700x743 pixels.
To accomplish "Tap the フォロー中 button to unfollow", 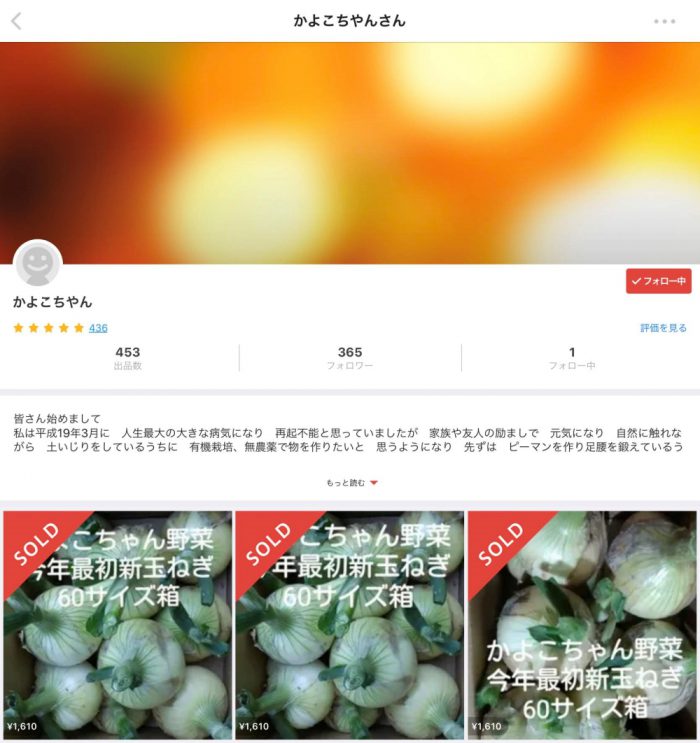I will [658, 281].
